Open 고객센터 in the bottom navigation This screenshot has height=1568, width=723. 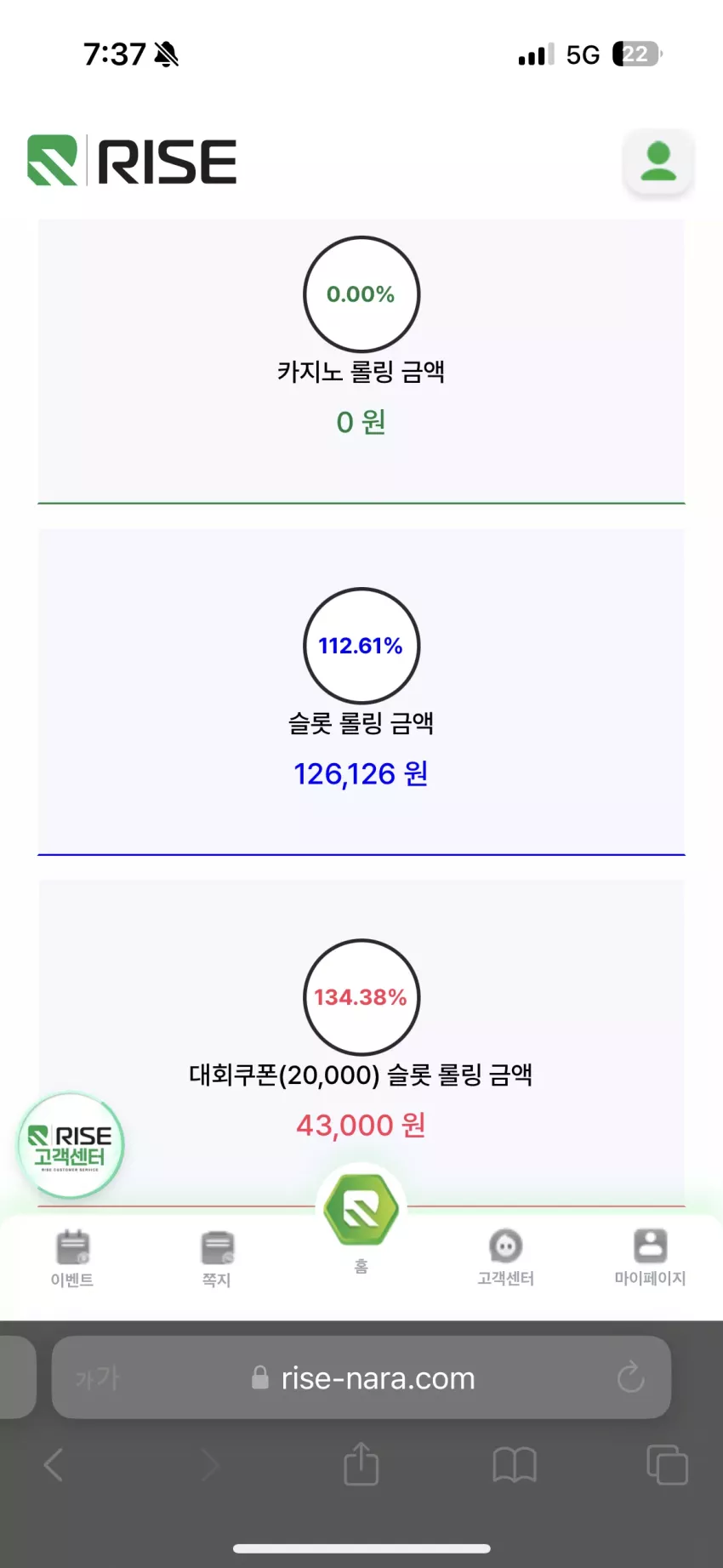505,1257
